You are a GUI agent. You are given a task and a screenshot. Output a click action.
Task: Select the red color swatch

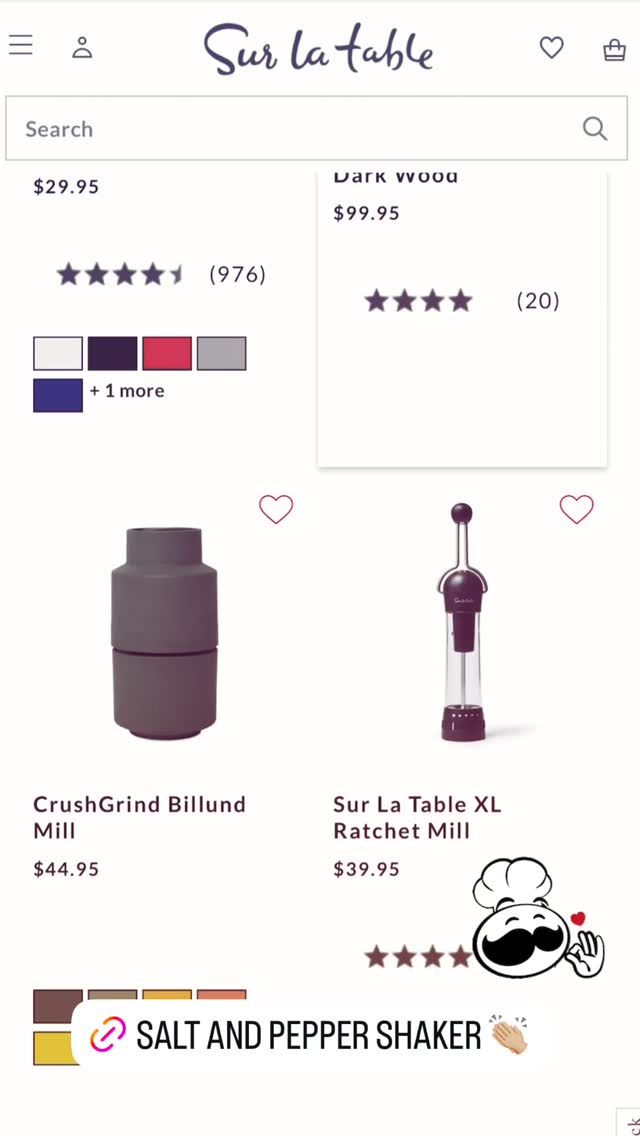pos(167,354)
